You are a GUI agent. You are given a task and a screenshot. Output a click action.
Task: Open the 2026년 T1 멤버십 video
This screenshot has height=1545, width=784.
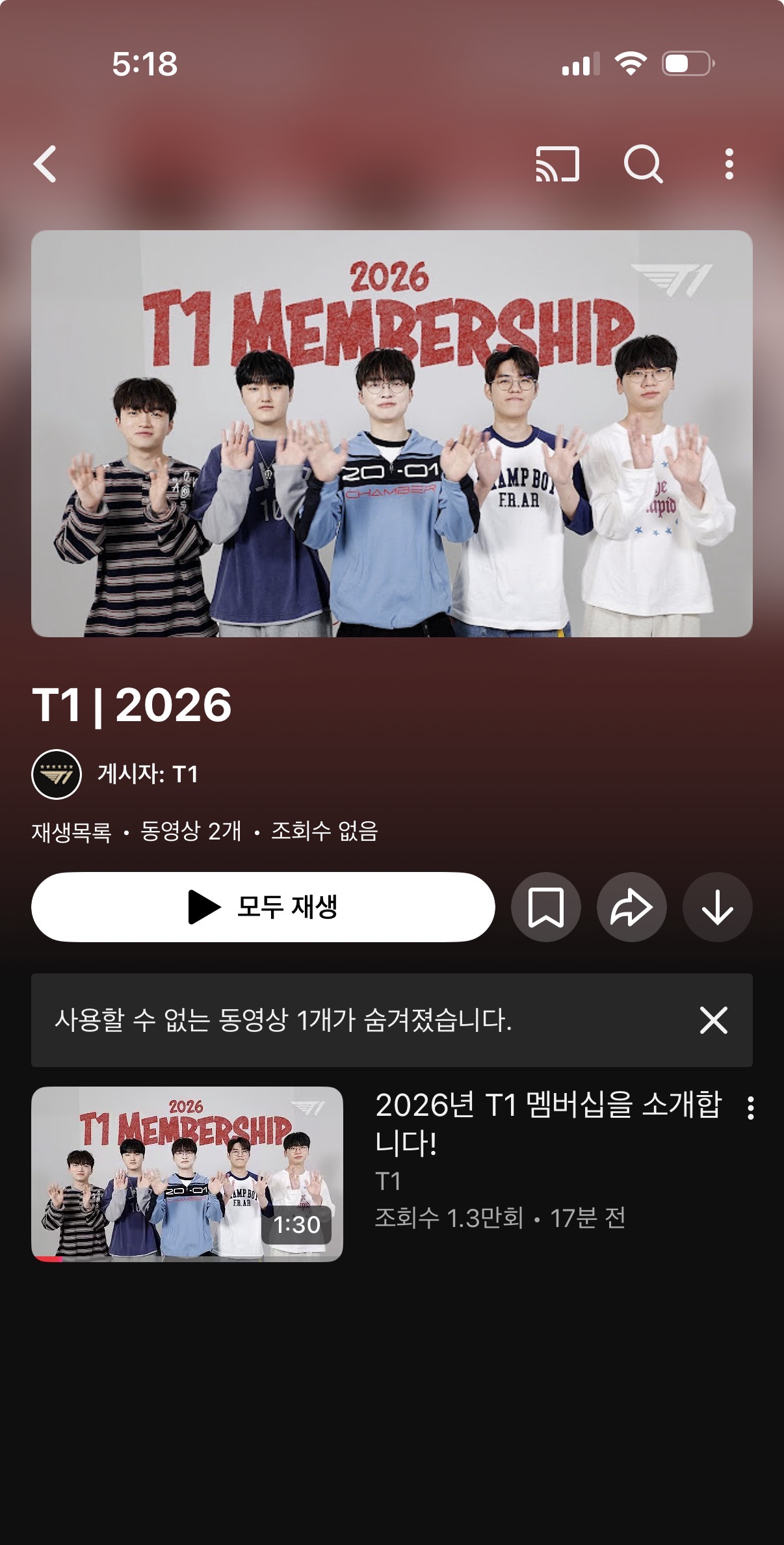tap(187, 1174)
